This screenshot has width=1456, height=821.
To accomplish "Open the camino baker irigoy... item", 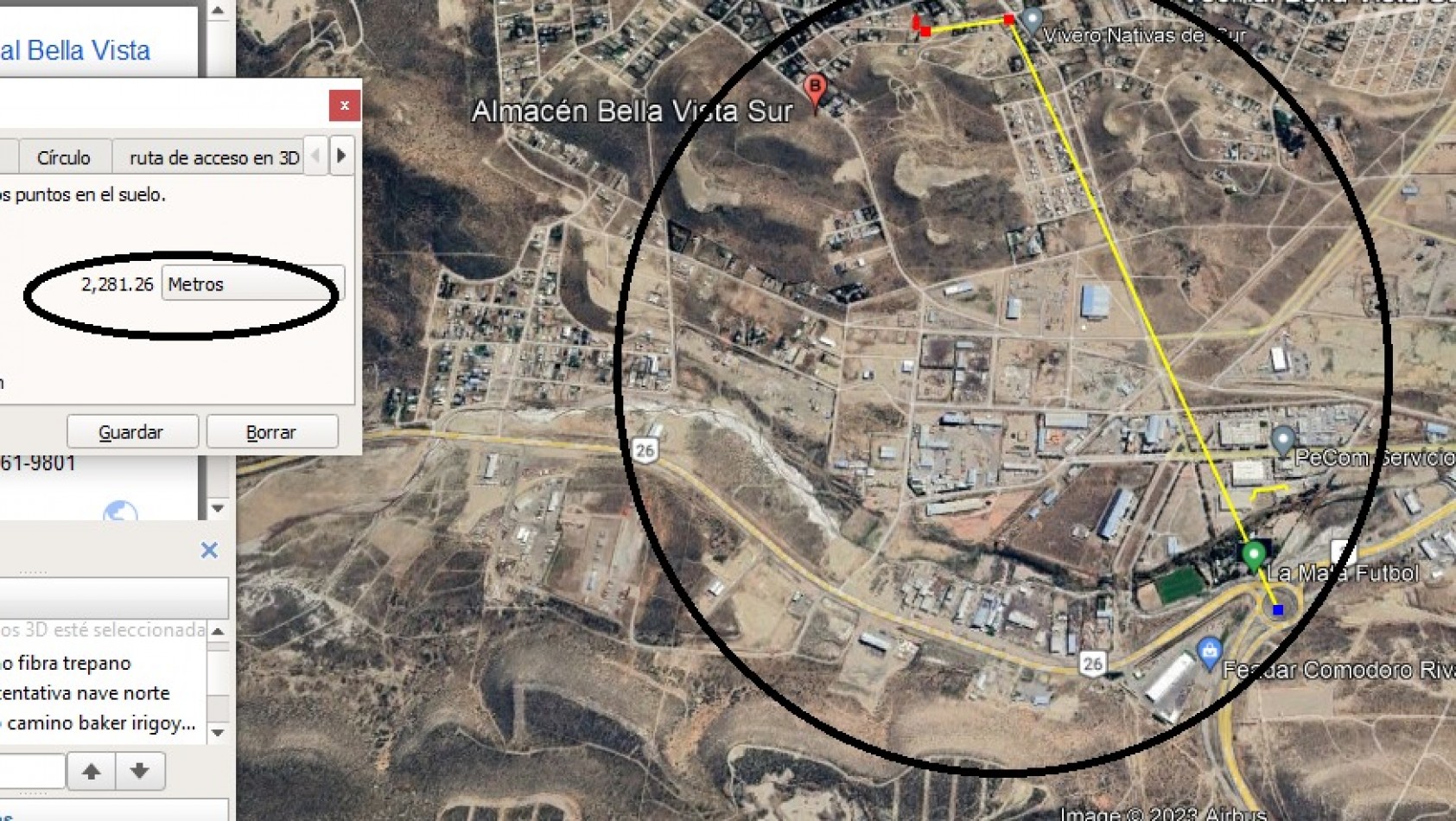I will tap(99, 722).
